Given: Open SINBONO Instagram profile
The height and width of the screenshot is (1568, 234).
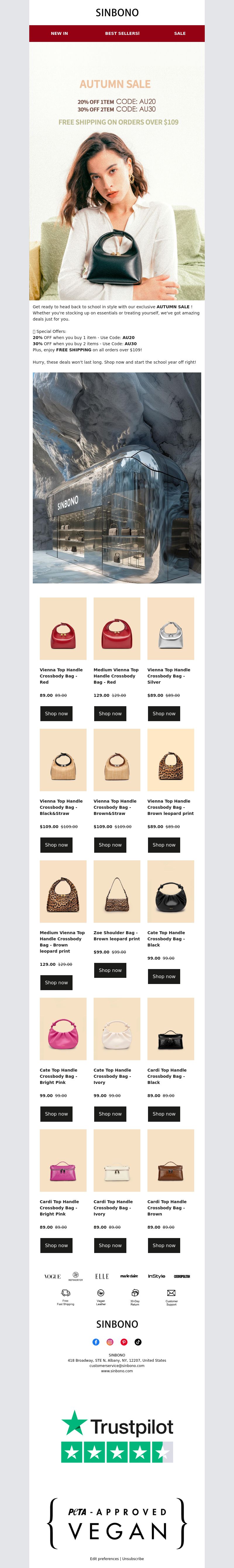Looking at the screenshot, I should (110, 1342).
